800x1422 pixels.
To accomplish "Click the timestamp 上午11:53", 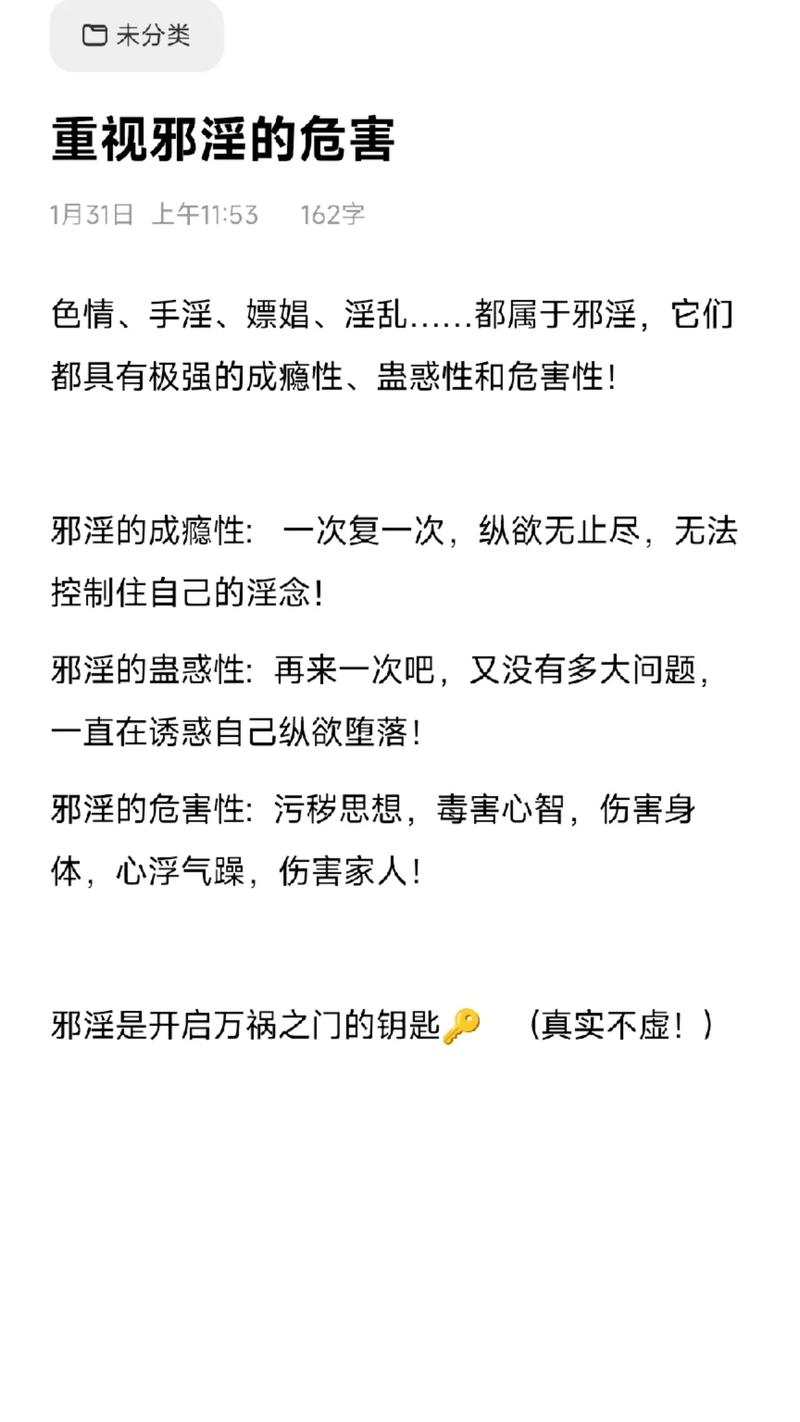I will (x=205, y=213).
